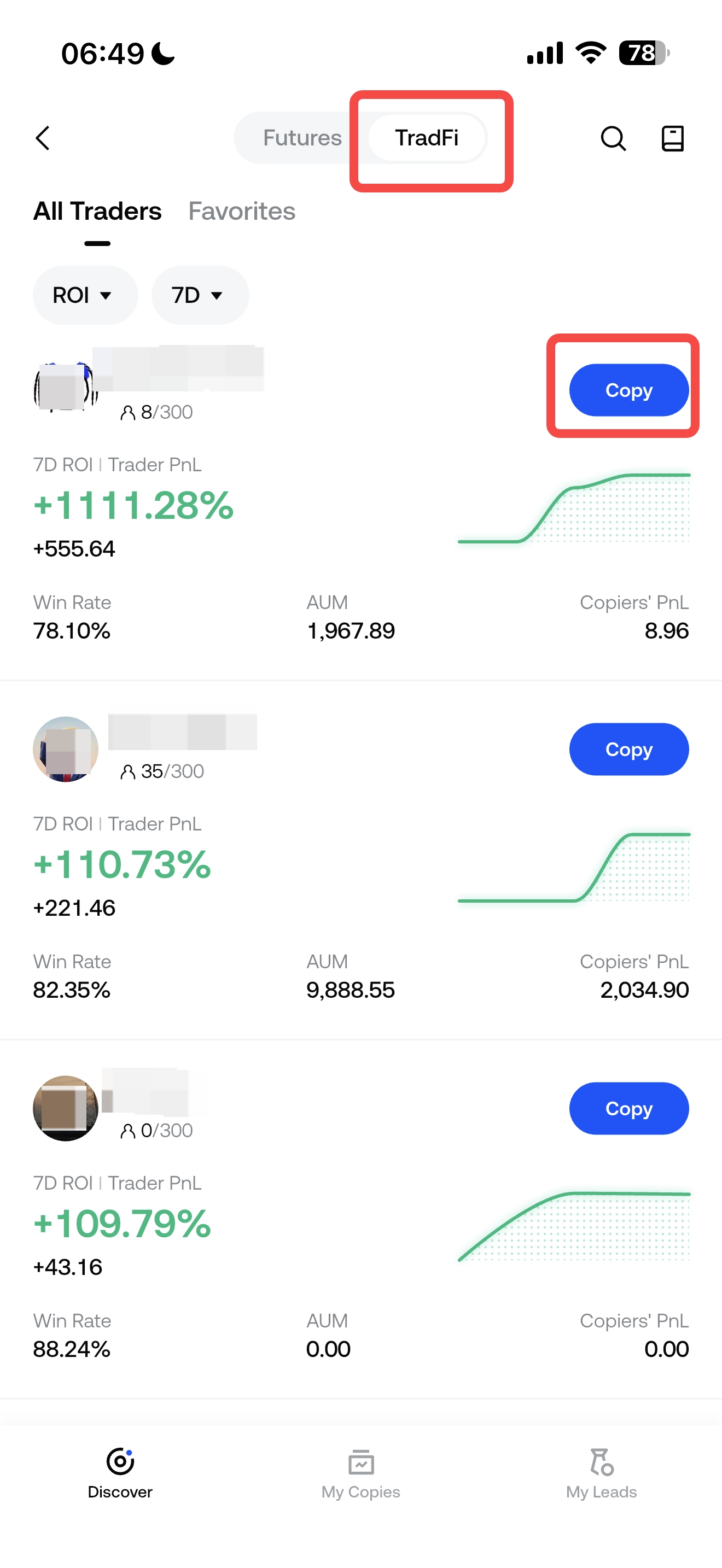This screenshot has width=722, height=1568.
Task: Open the guide book icon
Action: (x=672, y=138)
